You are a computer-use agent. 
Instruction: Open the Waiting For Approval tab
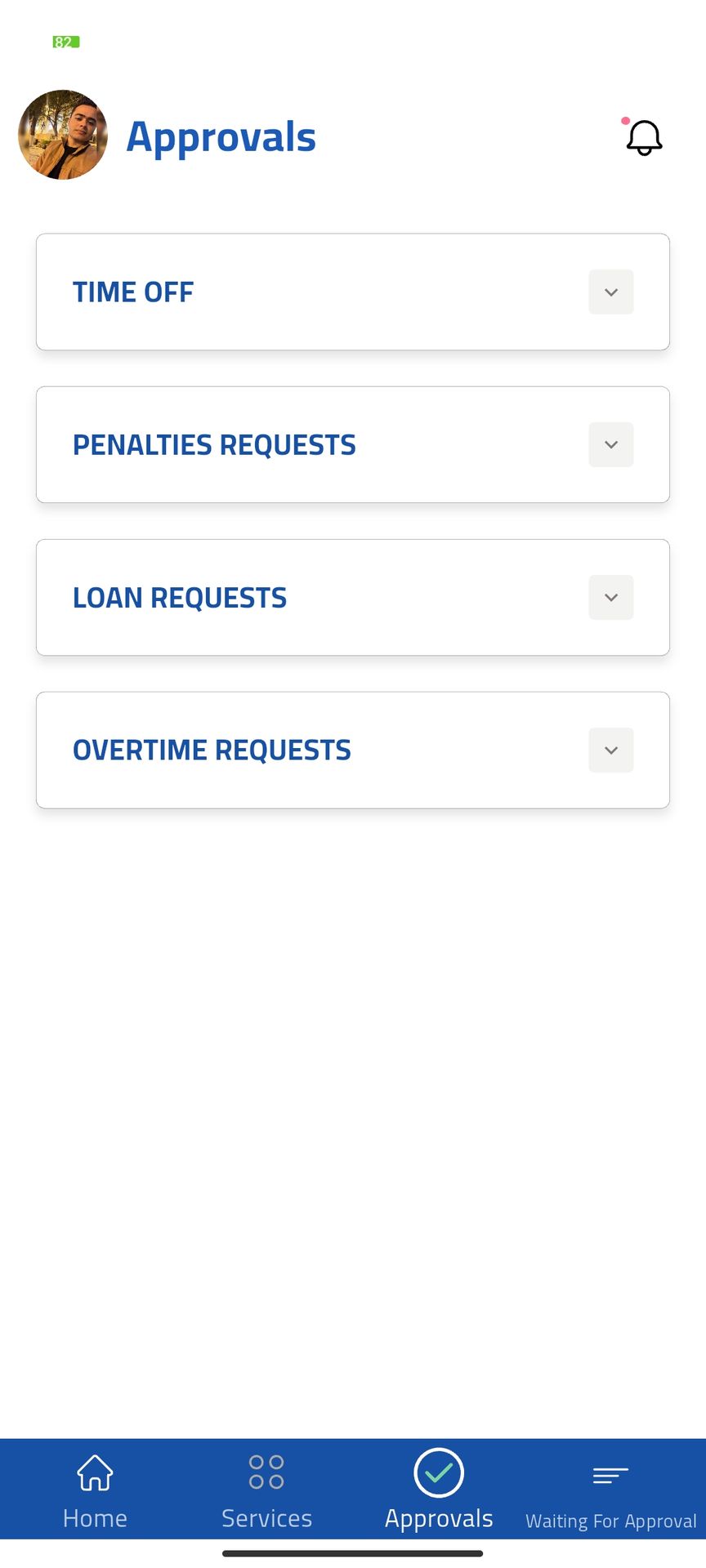pos(610,1493)
